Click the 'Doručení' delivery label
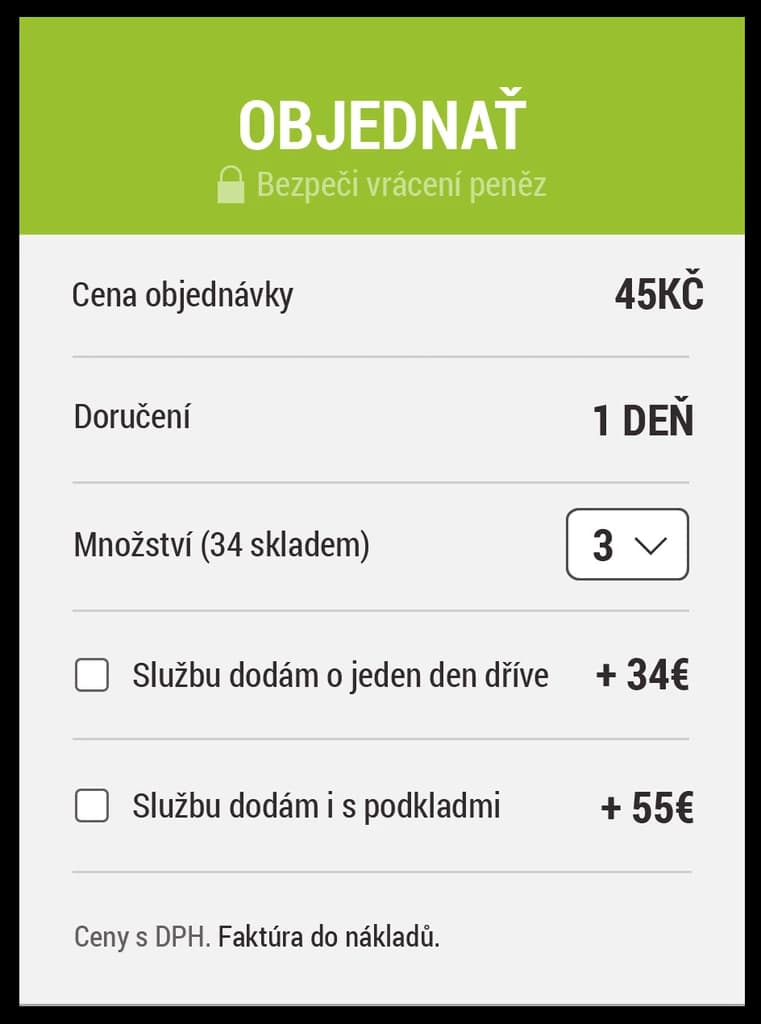Image resolution: width=761 pixels, height=1024 pixels. [131, 416]
